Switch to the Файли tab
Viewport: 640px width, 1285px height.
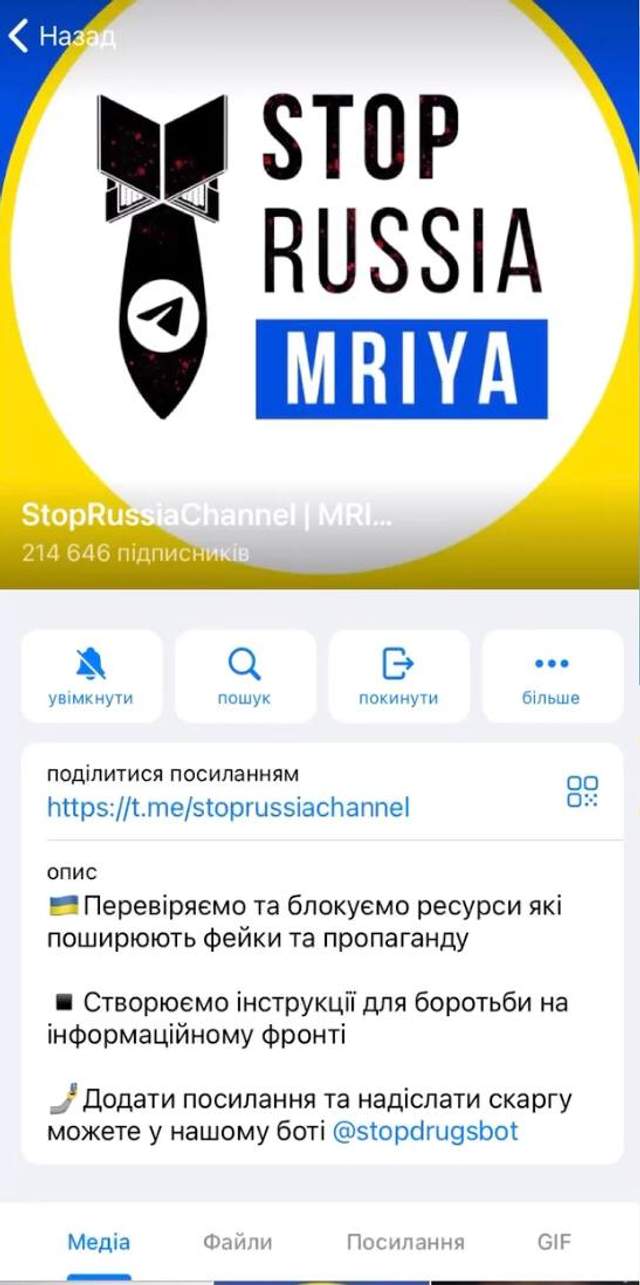click(237, 1242)
